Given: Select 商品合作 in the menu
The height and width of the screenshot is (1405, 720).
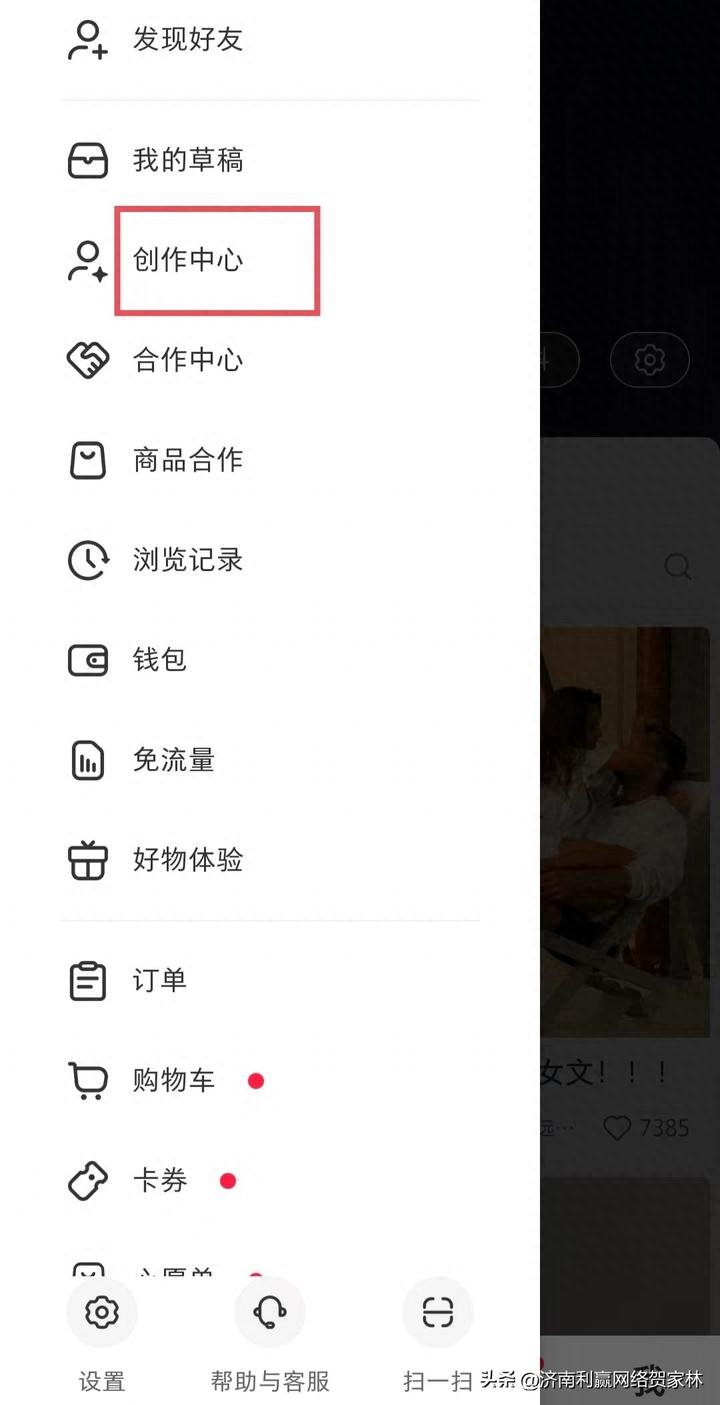Looking at the screenshot, I should [x=187, y=460].
